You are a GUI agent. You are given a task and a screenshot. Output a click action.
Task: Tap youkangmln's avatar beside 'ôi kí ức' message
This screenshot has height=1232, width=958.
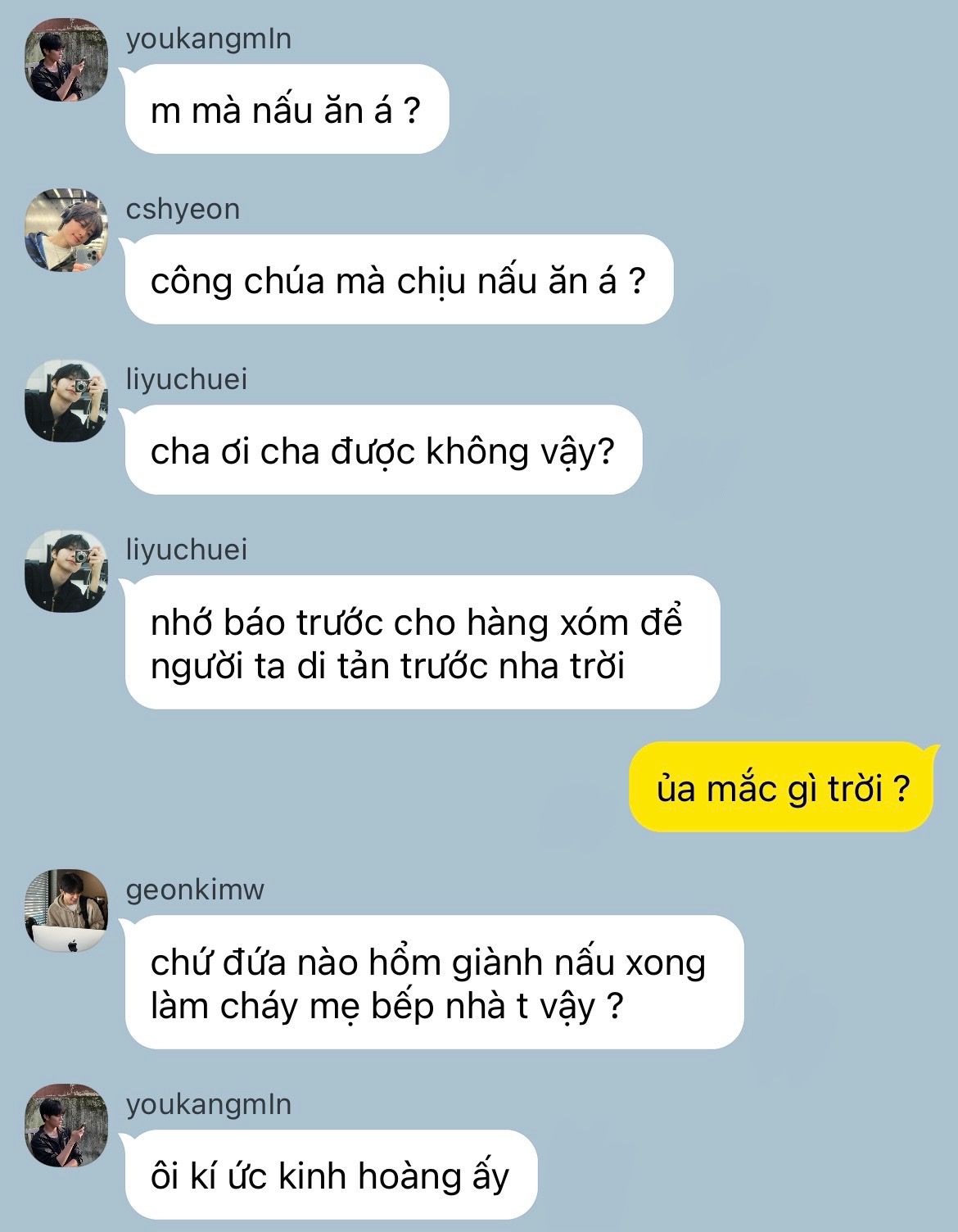pos(67,1126)
